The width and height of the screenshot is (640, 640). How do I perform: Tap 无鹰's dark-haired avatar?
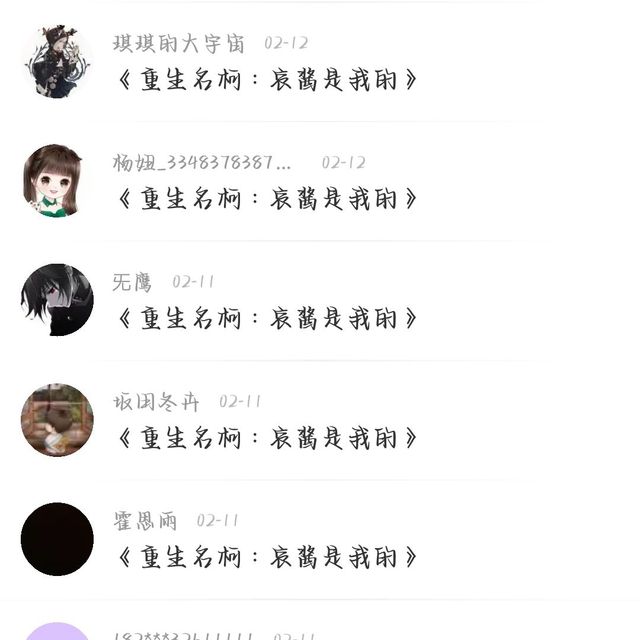coord(57,300)
